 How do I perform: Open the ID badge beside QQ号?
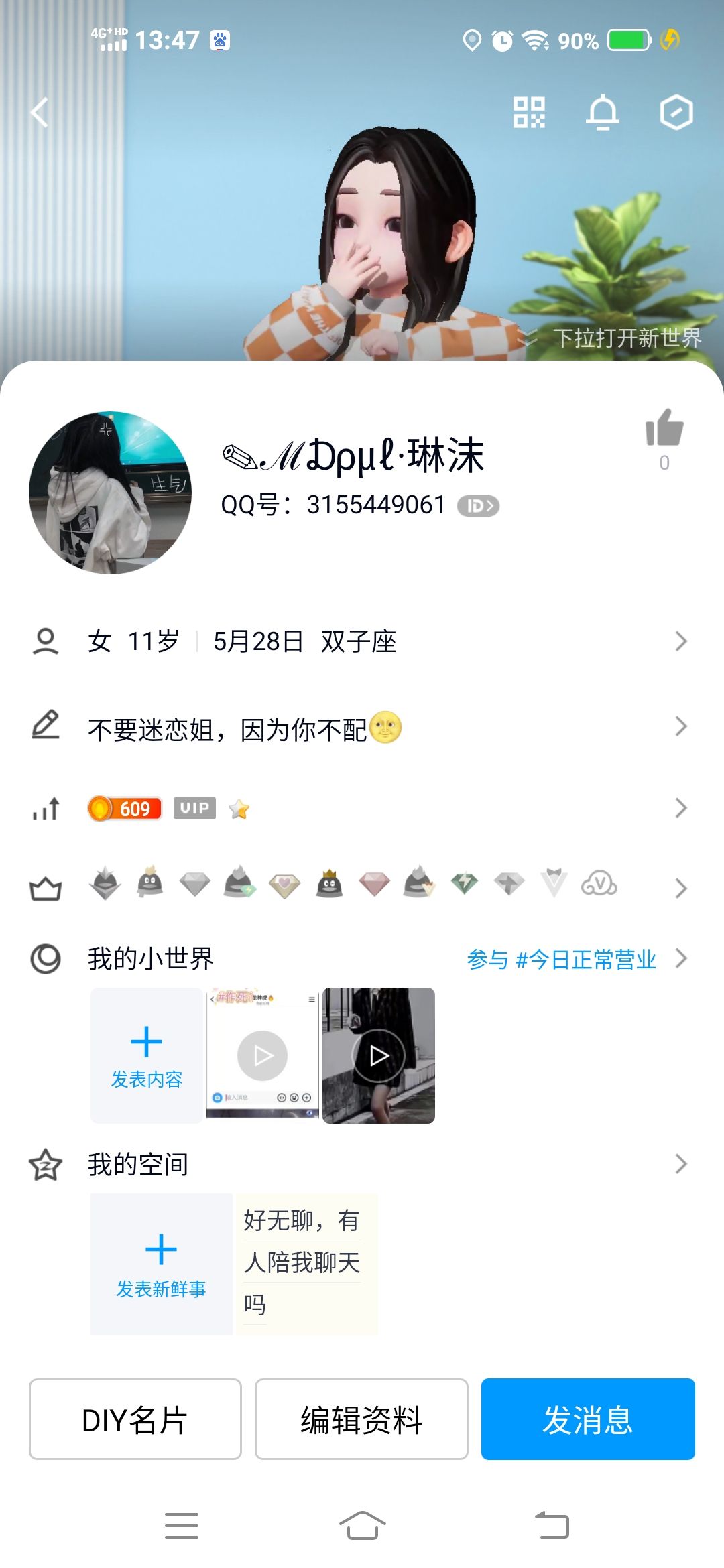coord(478,505)
